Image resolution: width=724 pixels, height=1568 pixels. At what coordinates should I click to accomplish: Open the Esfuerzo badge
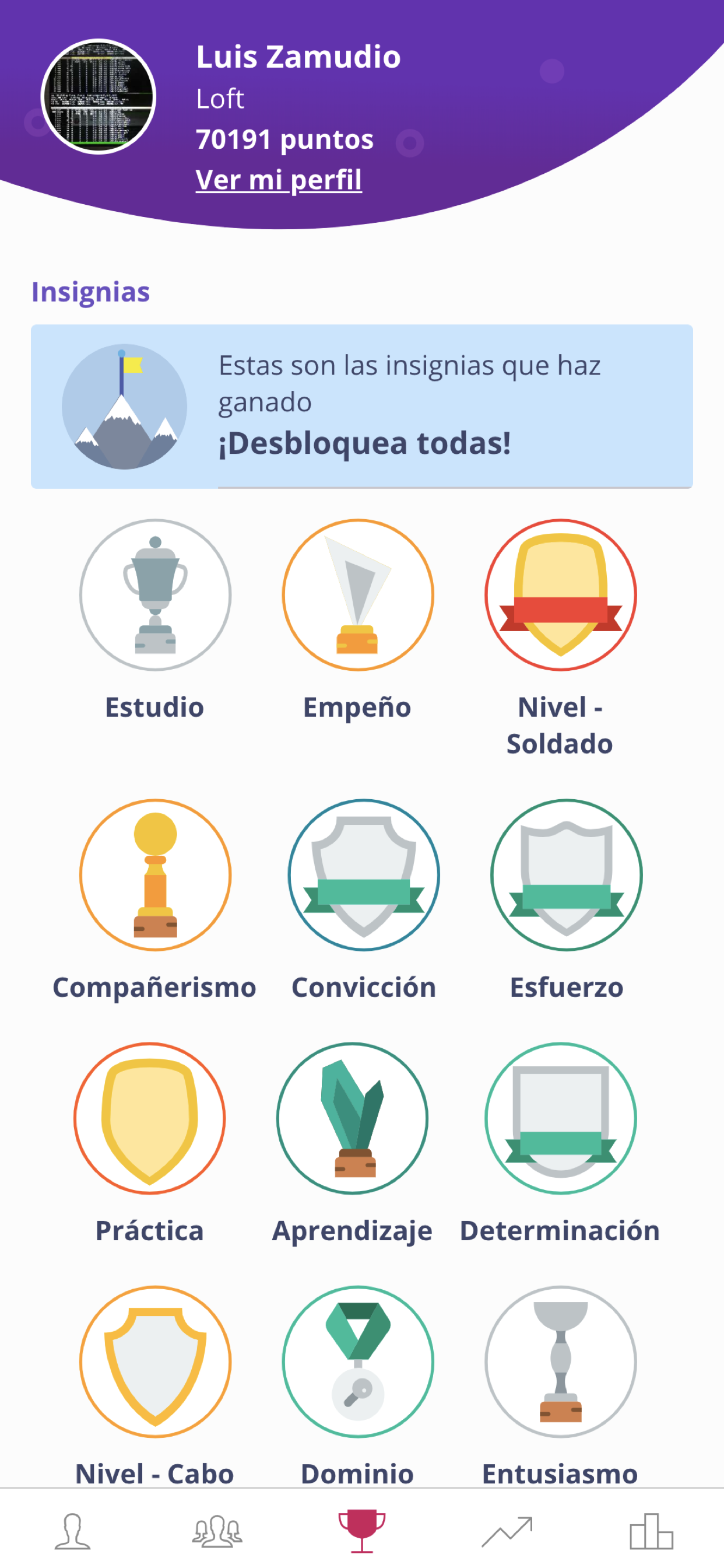pos(567,874)
